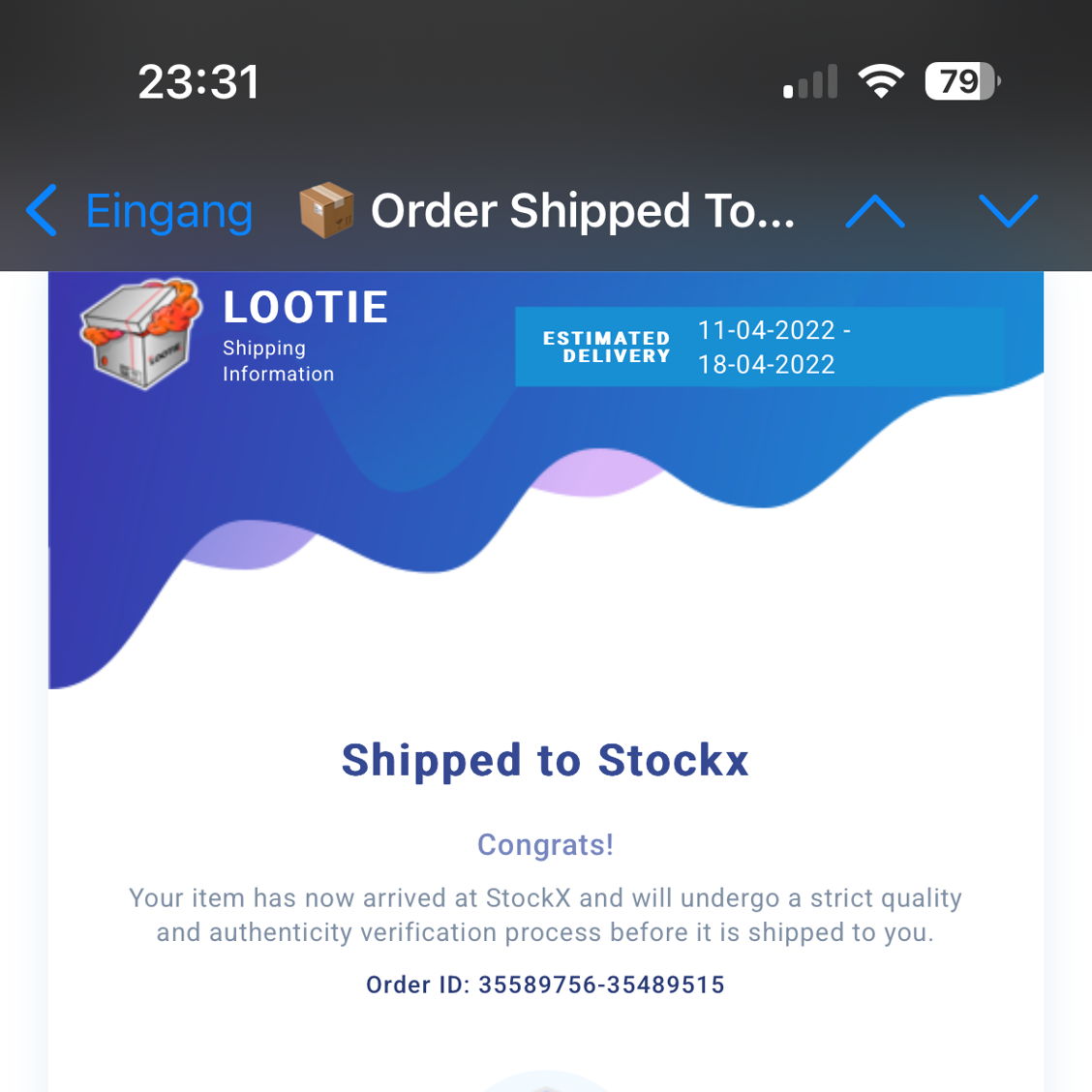Go back to the Eingang inbox

click(140, 211)
